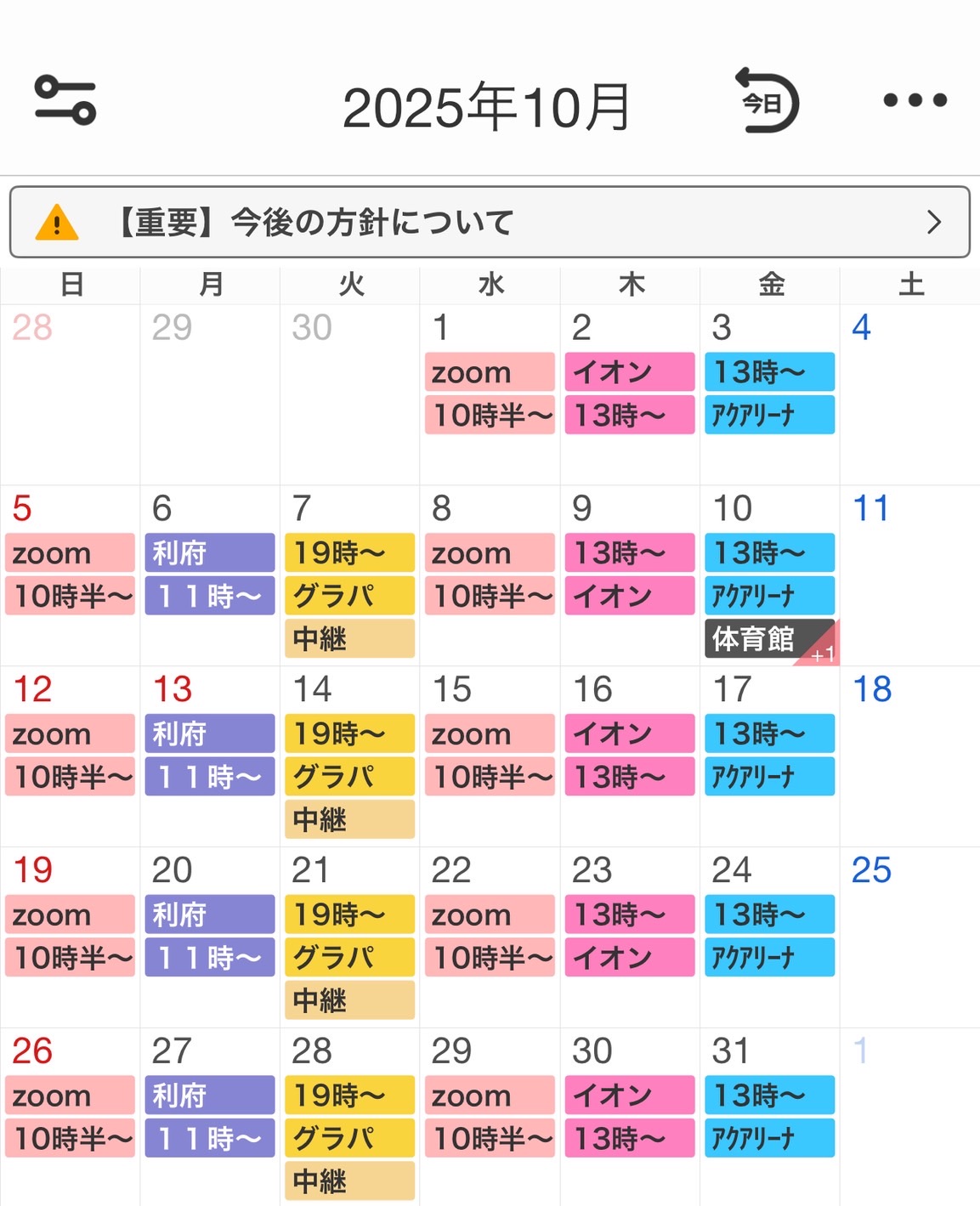This screenshot has width=980, height=1206.
Task: Select October 3 アクアリーナ day
Action: [769, 395]
